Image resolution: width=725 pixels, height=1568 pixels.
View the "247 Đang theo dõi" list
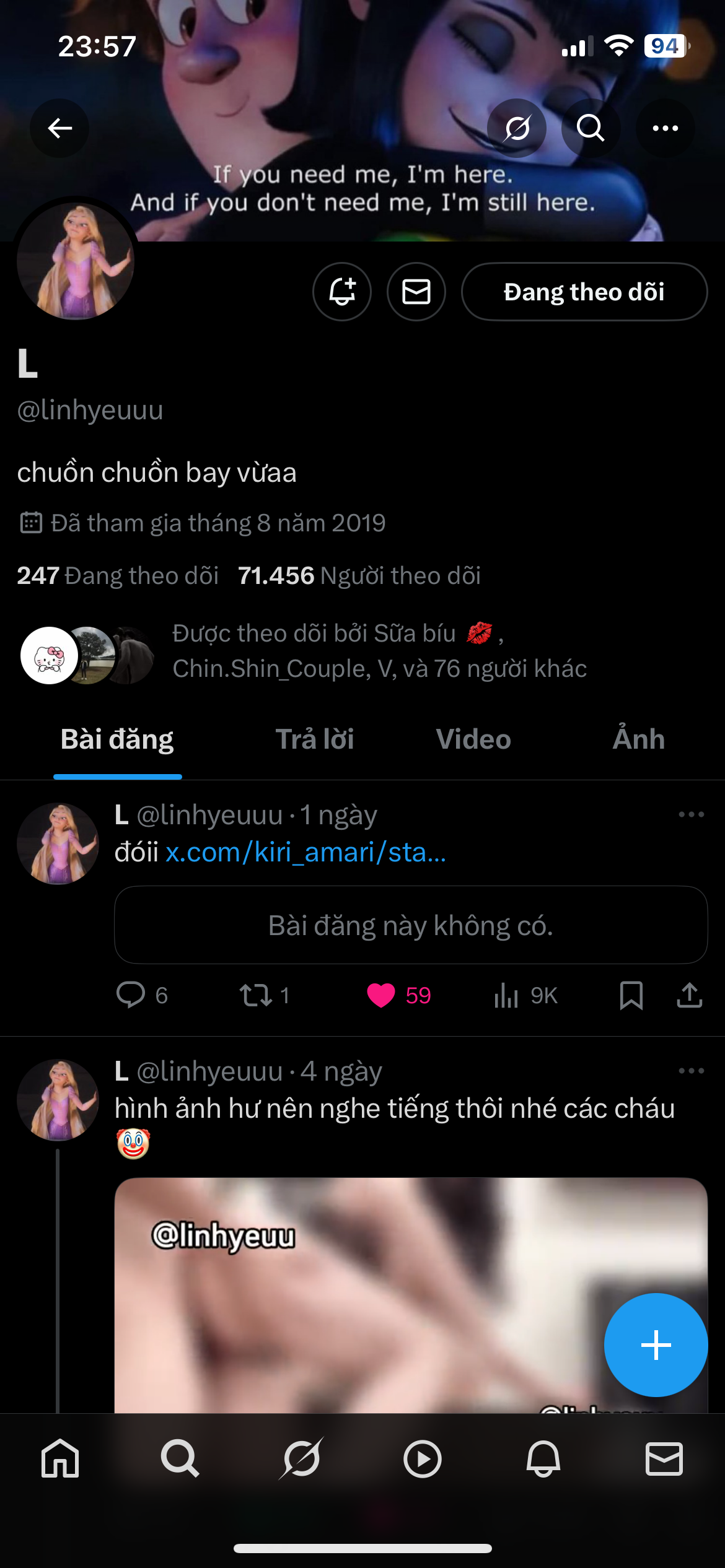[x=118, y=576]
